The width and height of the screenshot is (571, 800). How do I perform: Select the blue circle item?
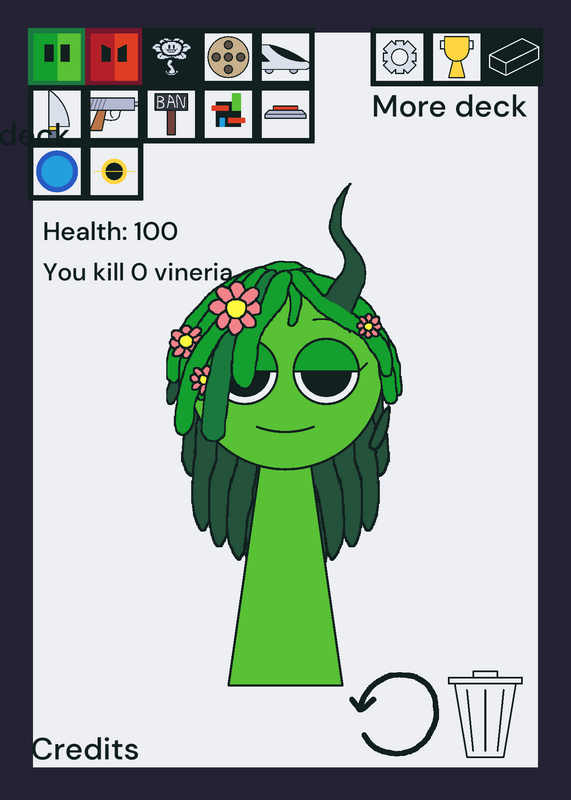57,171
